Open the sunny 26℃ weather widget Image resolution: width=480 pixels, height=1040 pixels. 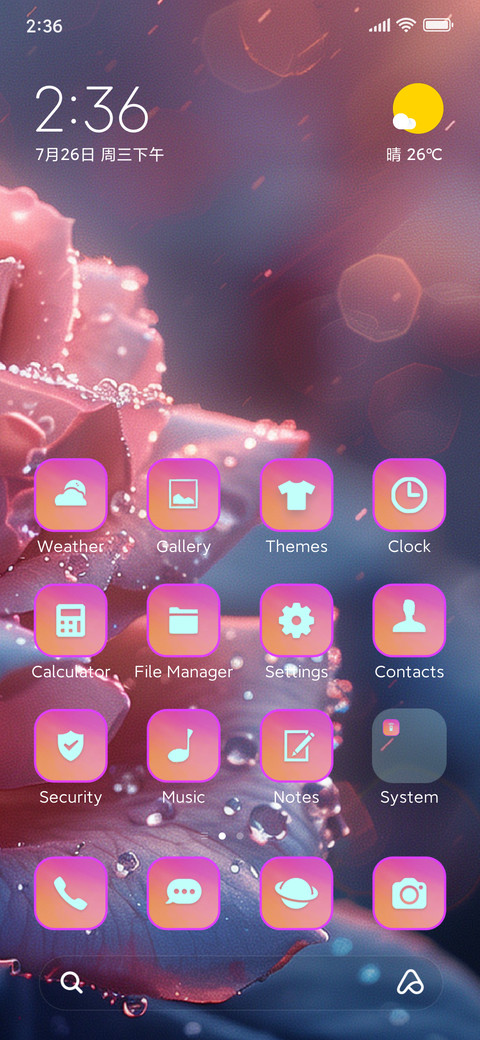pos(416,123)
